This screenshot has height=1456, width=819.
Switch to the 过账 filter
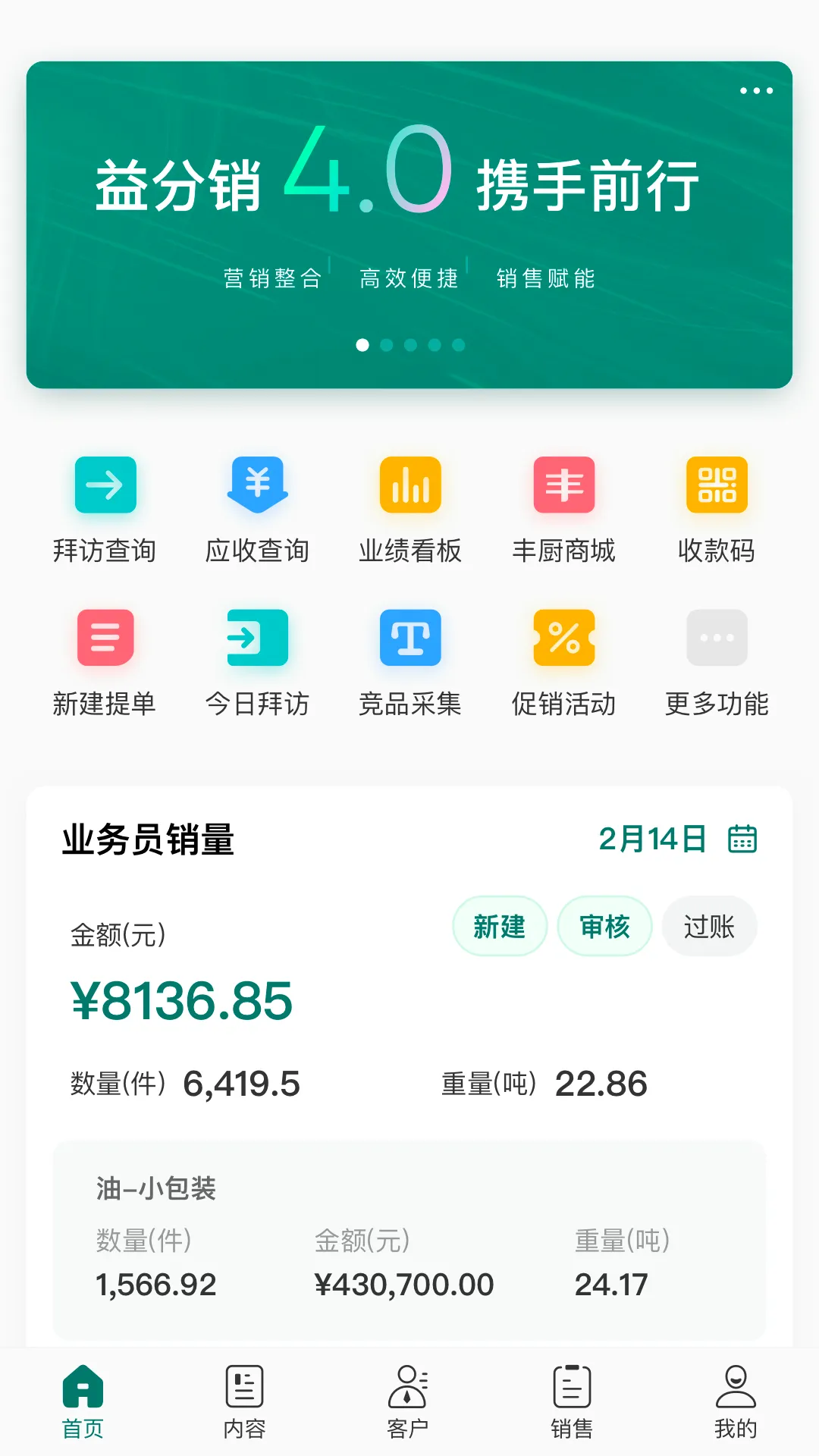click(709, 926)
